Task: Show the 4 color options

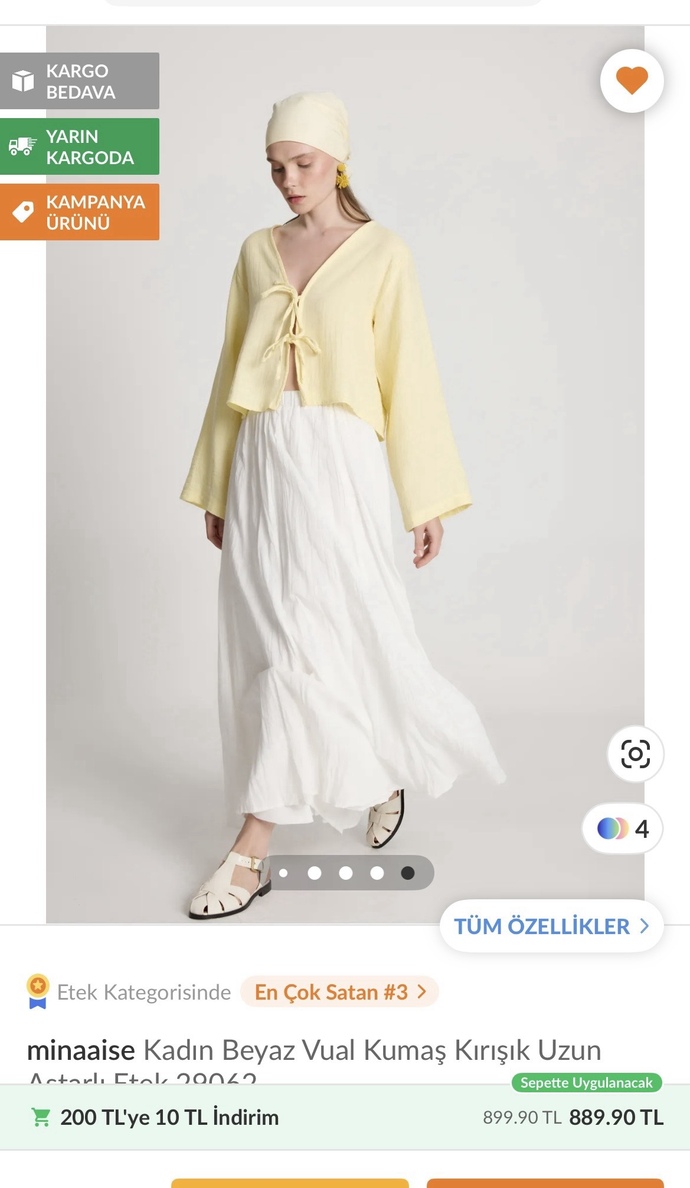Action: coord(623,829)
